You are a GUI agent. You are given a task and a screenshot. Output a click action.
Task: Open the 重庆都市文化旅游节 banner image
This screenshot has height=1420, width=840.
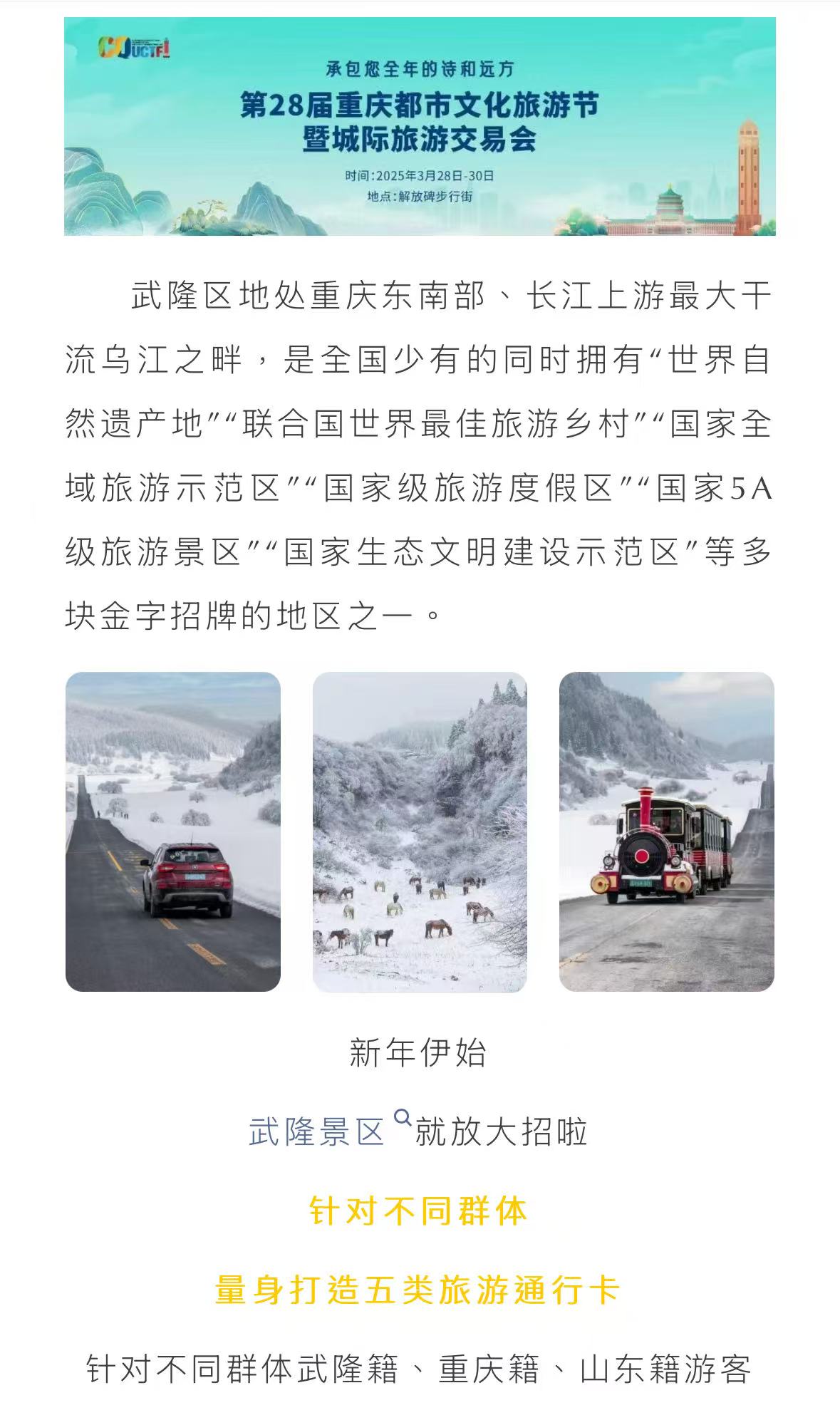tap(420, 126)
